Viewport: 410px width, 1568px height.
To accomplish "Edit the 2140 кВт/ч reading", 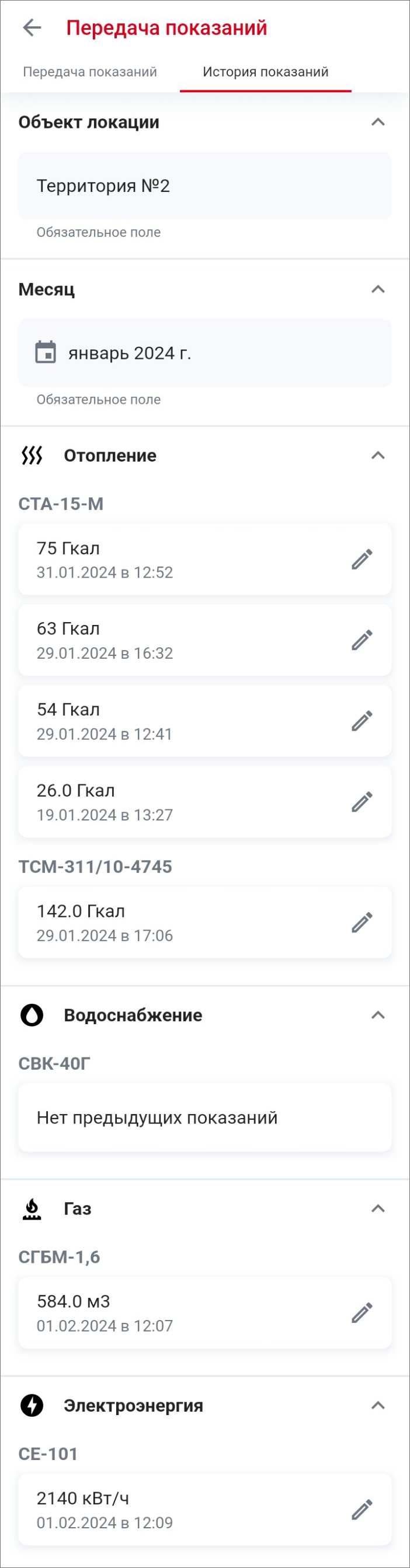I will (x=362, y=1510).
